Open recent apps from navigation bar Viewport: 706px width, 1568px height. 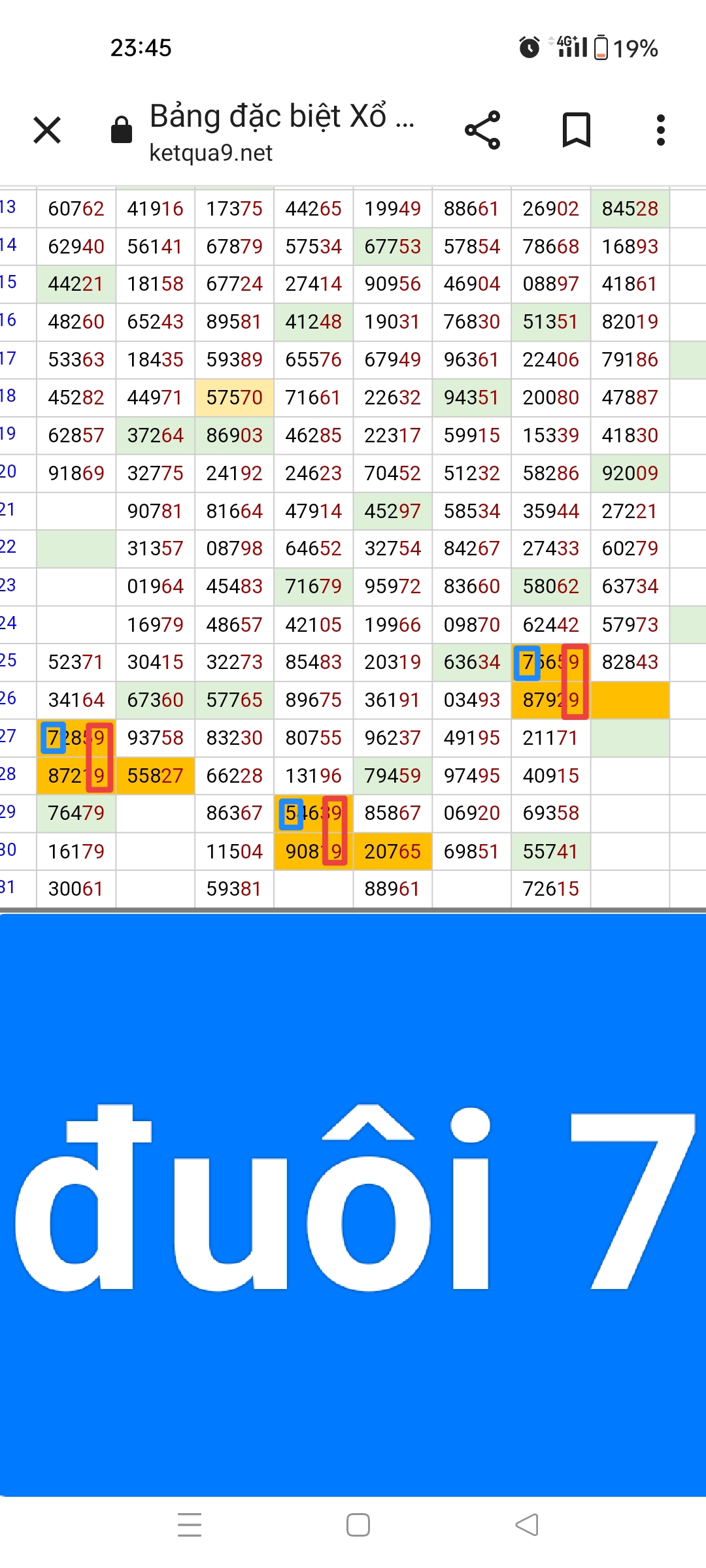coord(190,1525)
